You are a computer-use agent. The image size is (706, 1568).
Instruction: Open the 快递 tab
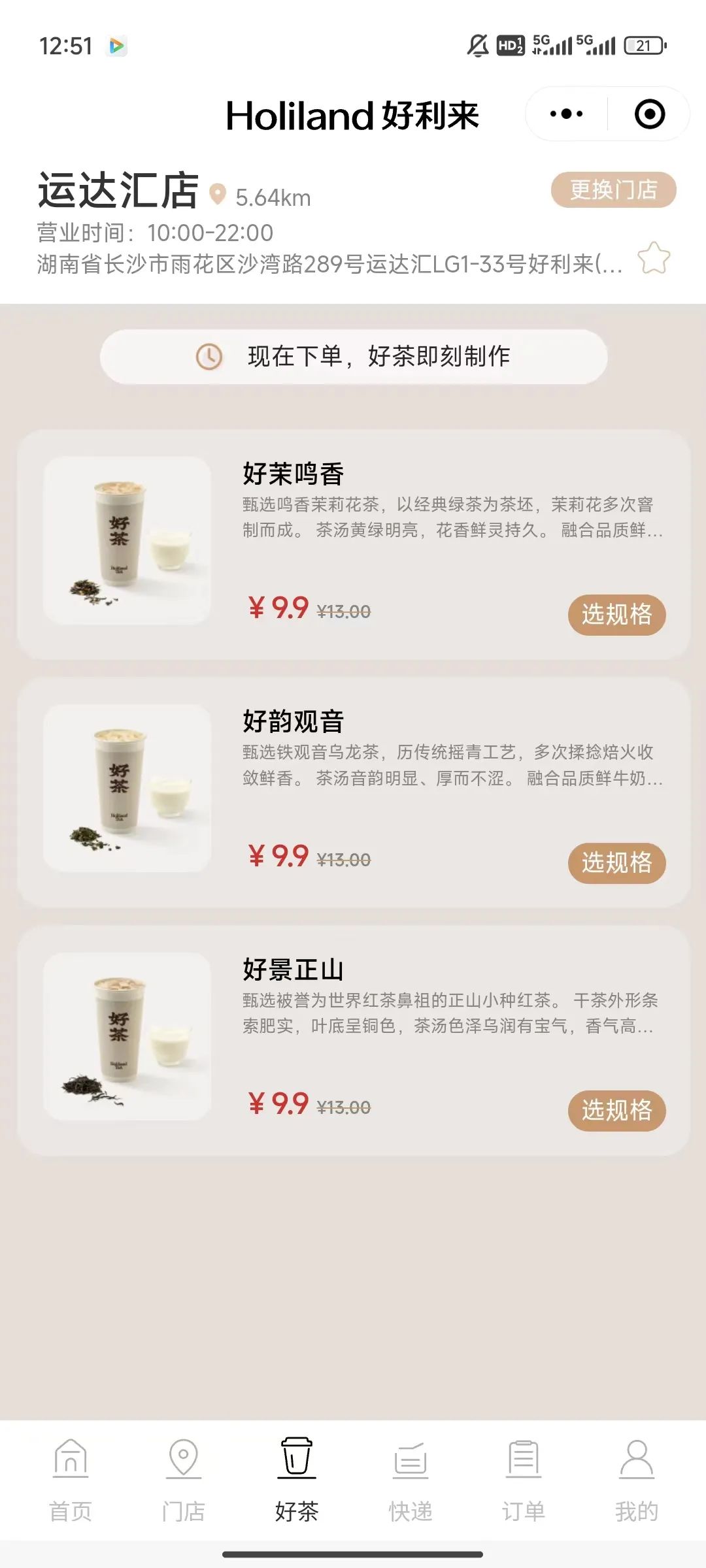[x=411, y=1475]
